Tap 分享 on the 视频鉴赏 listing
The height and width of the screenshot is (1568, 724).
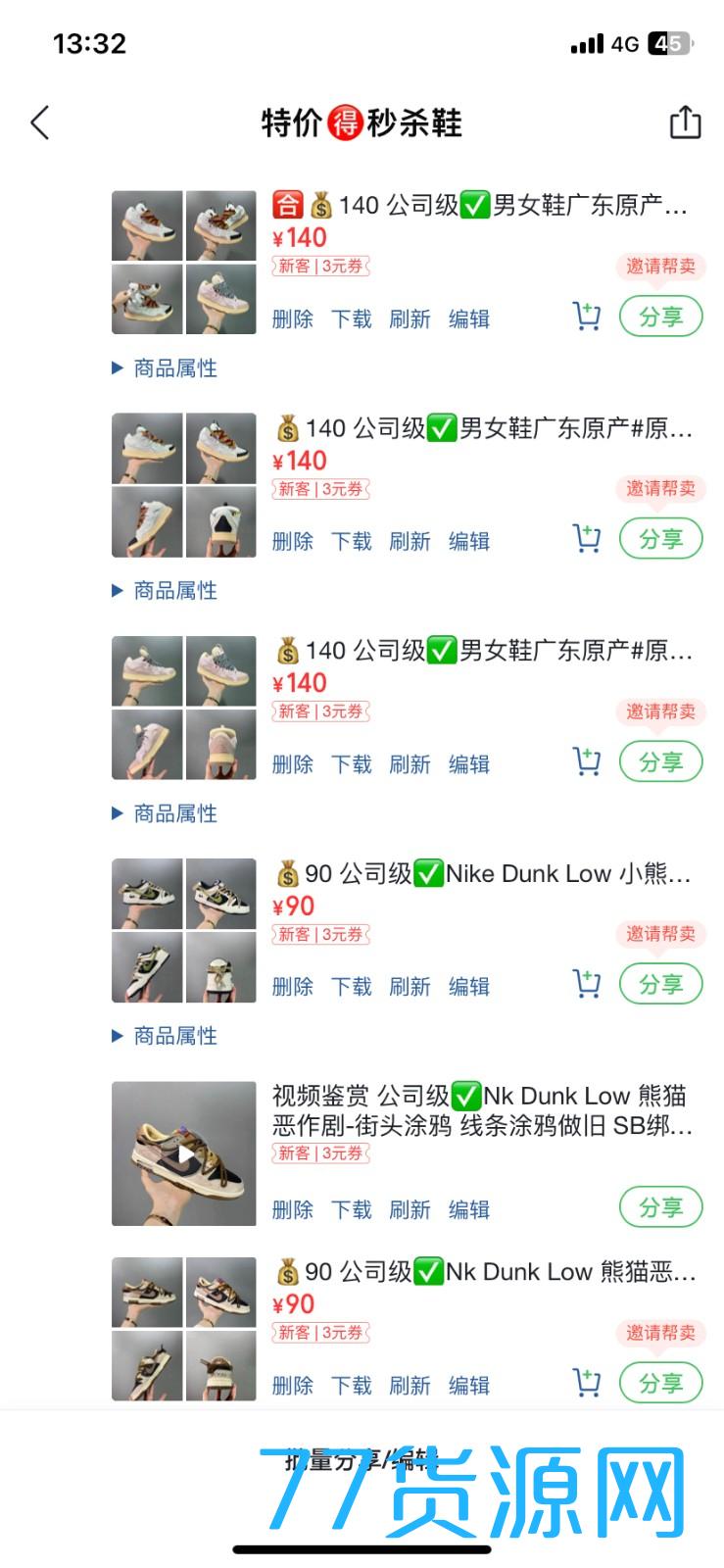point(660,1207)
